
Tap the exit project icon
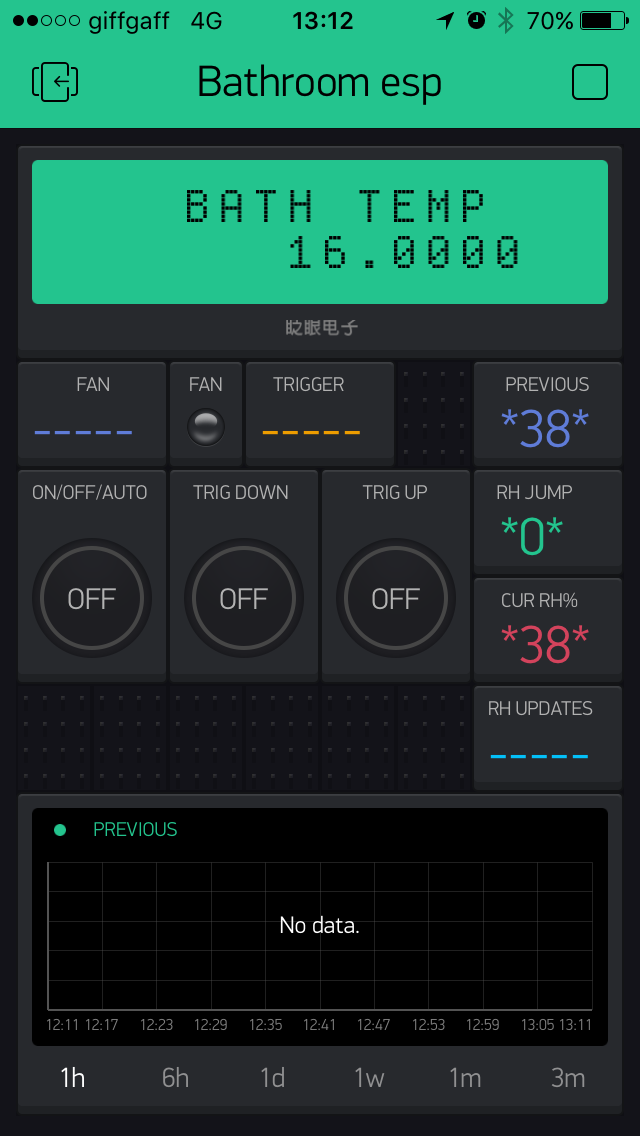pos(55,82)
